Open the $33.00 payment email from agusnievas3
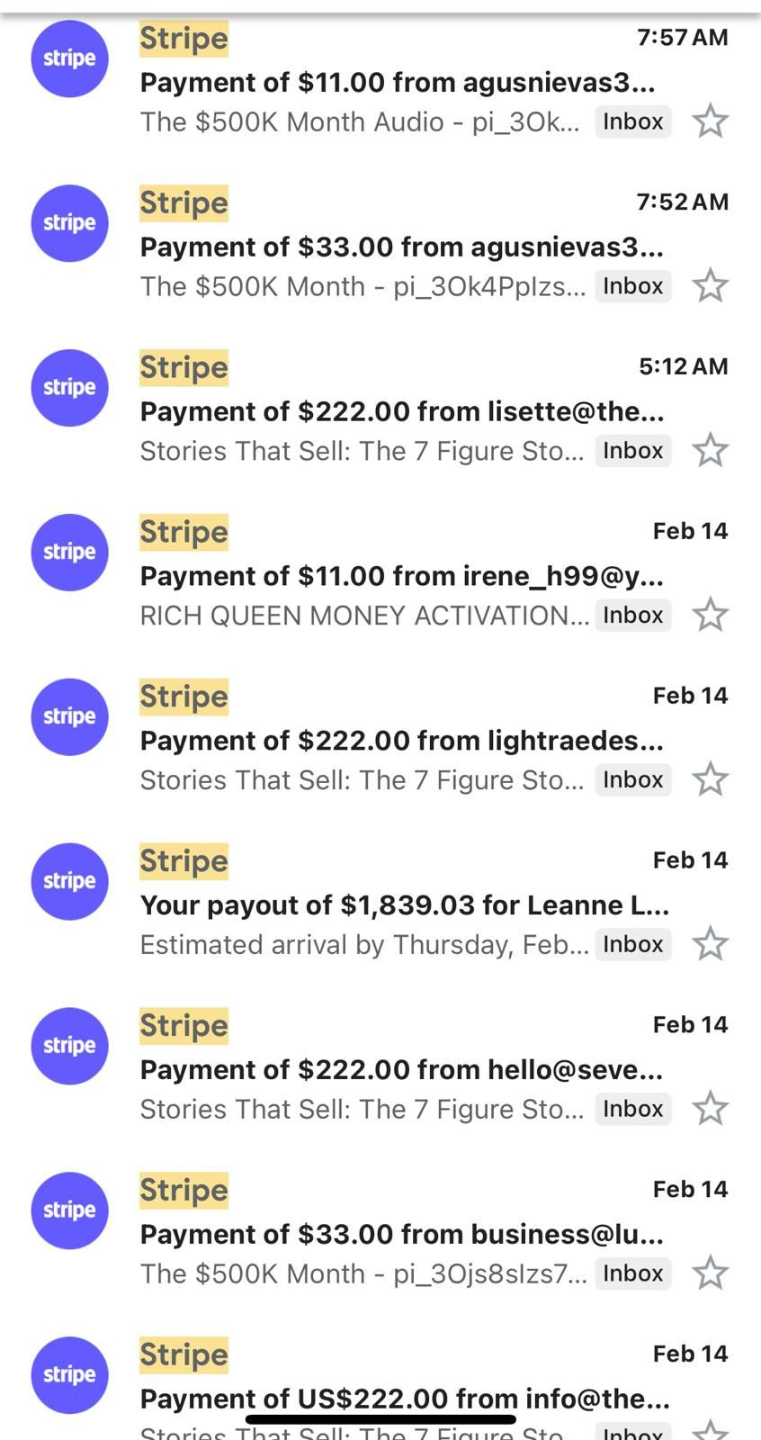This screenshot has height=1440, width=761. (400, 247)
